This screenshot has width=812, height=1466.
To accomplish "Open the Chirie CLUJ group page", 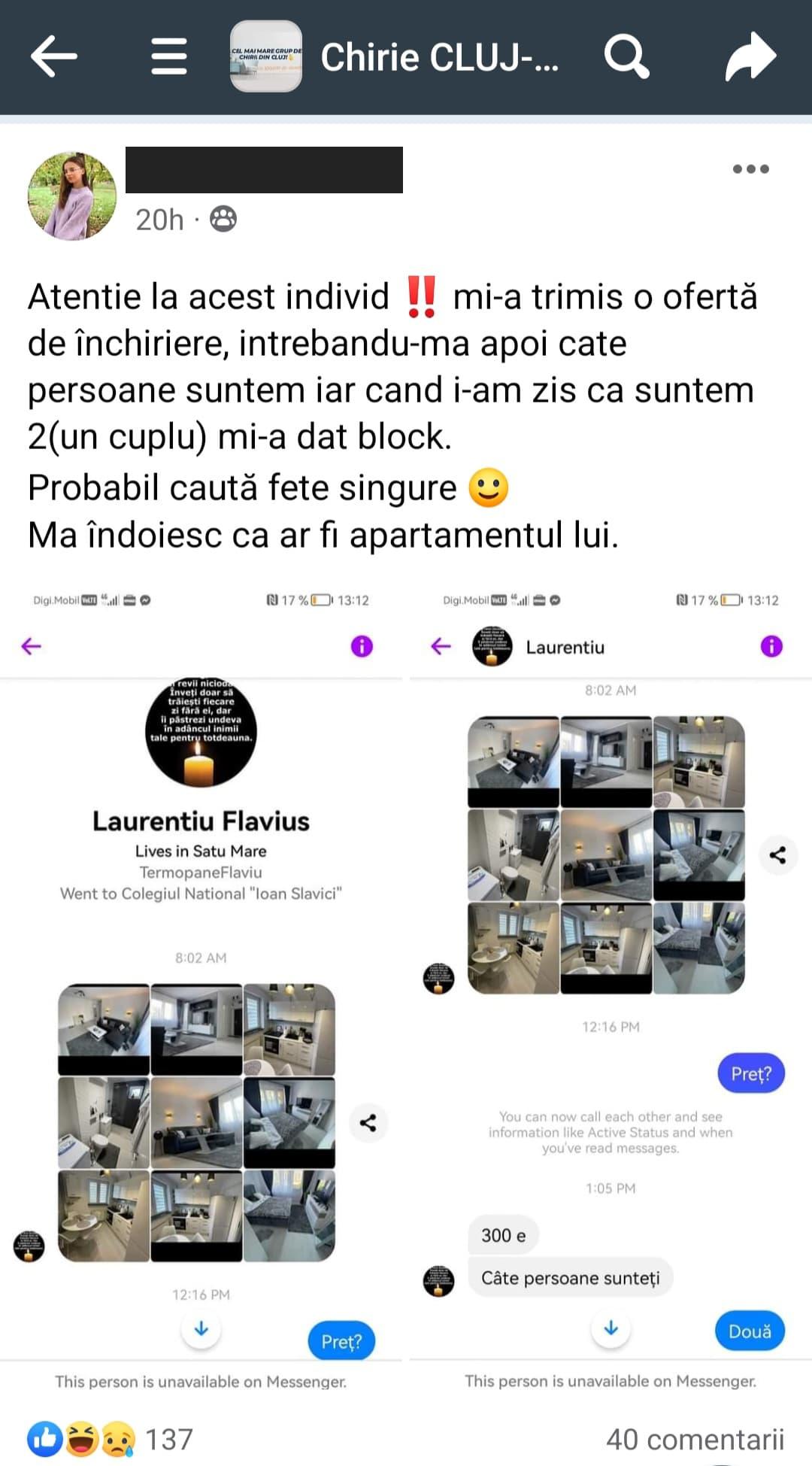I will (438, 57).
